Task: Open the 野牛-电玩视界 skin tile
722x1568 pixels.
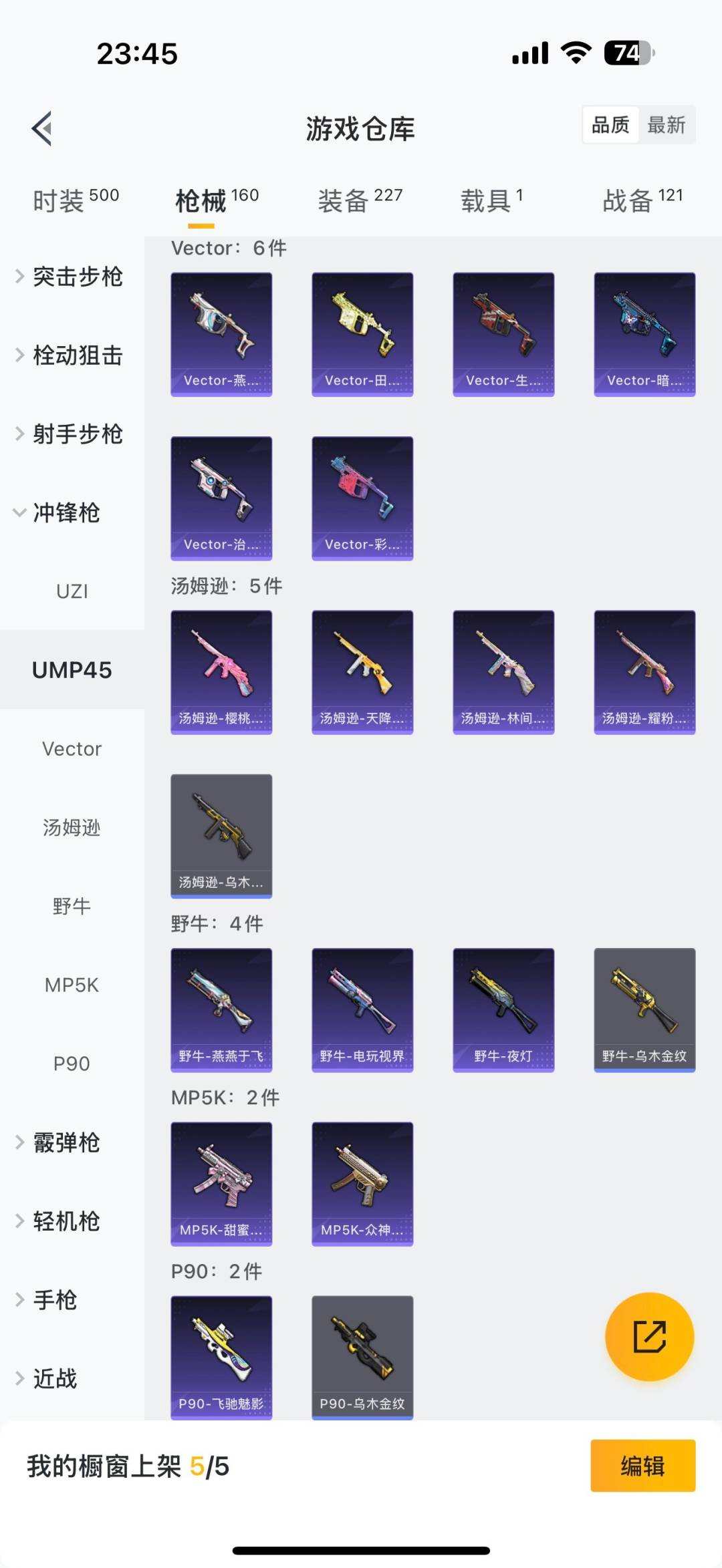Action: coord(362,1010)
